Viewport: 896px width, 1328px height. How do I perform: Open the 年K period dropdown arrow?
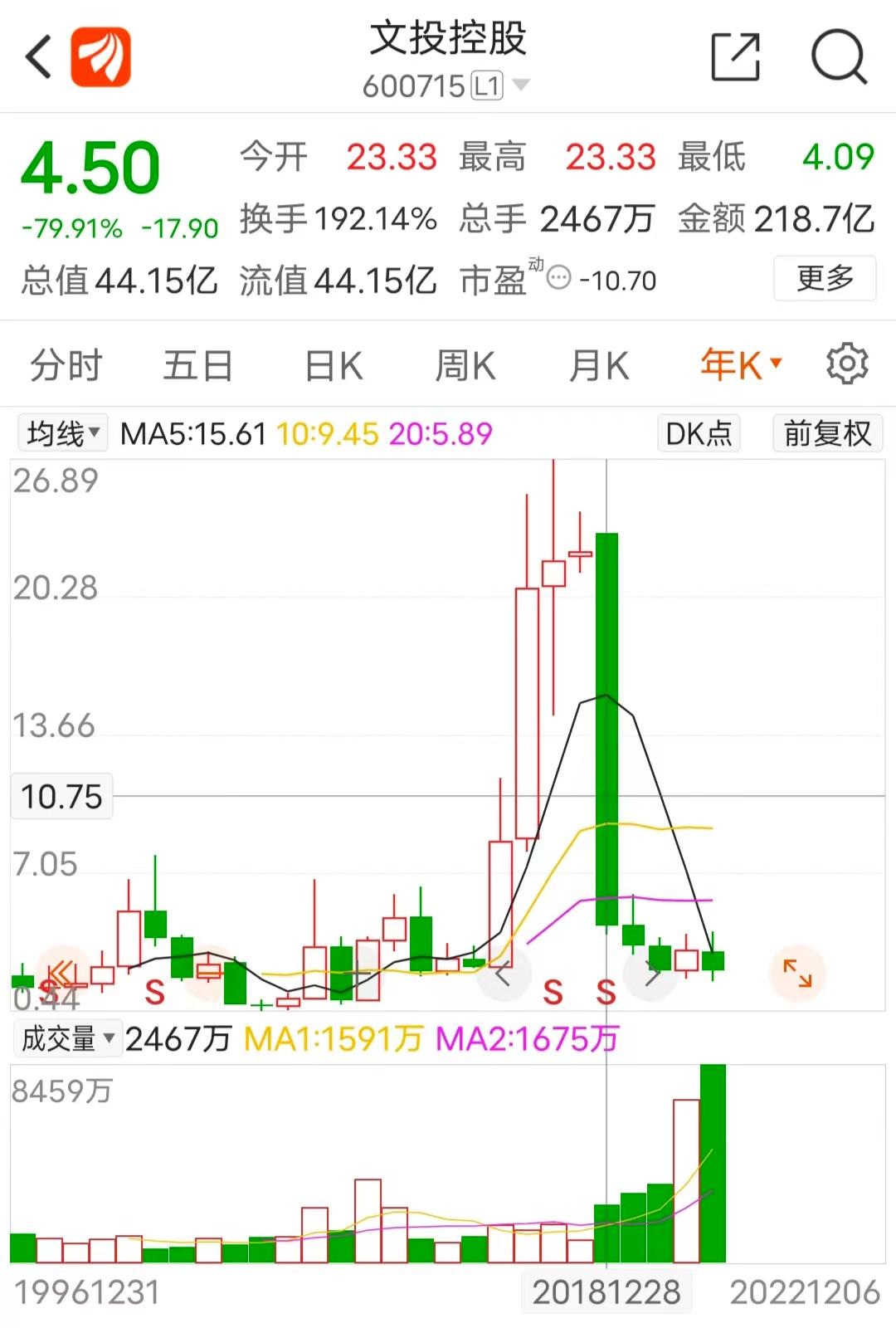tap(773, 364)
